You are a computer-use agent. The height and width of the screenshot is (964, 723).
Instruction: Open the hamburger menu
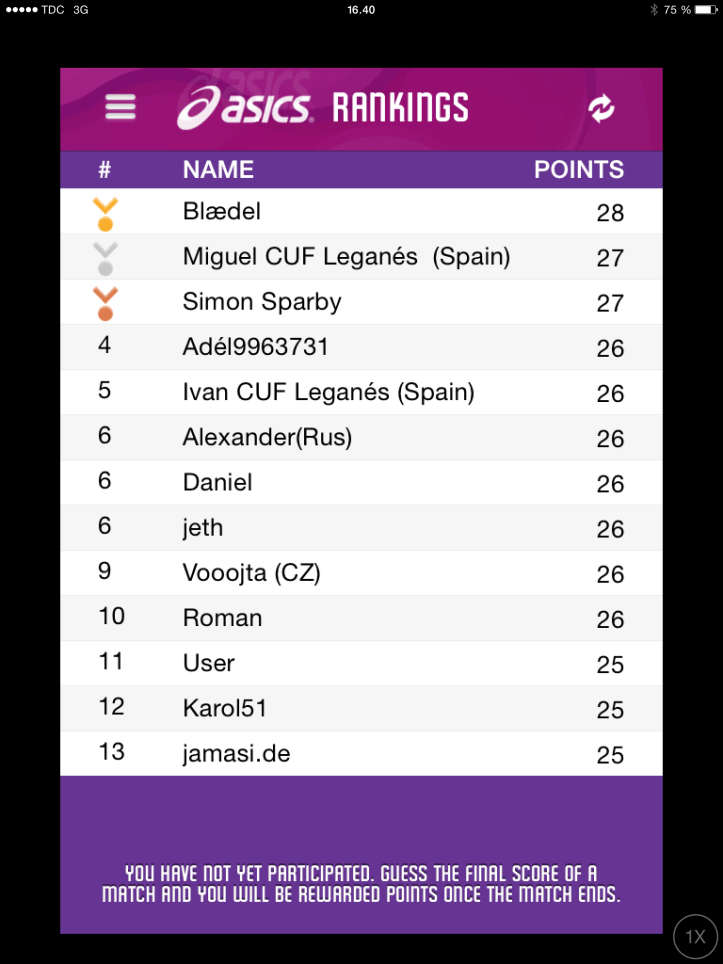pyautogui.click(x=120, y=107)
